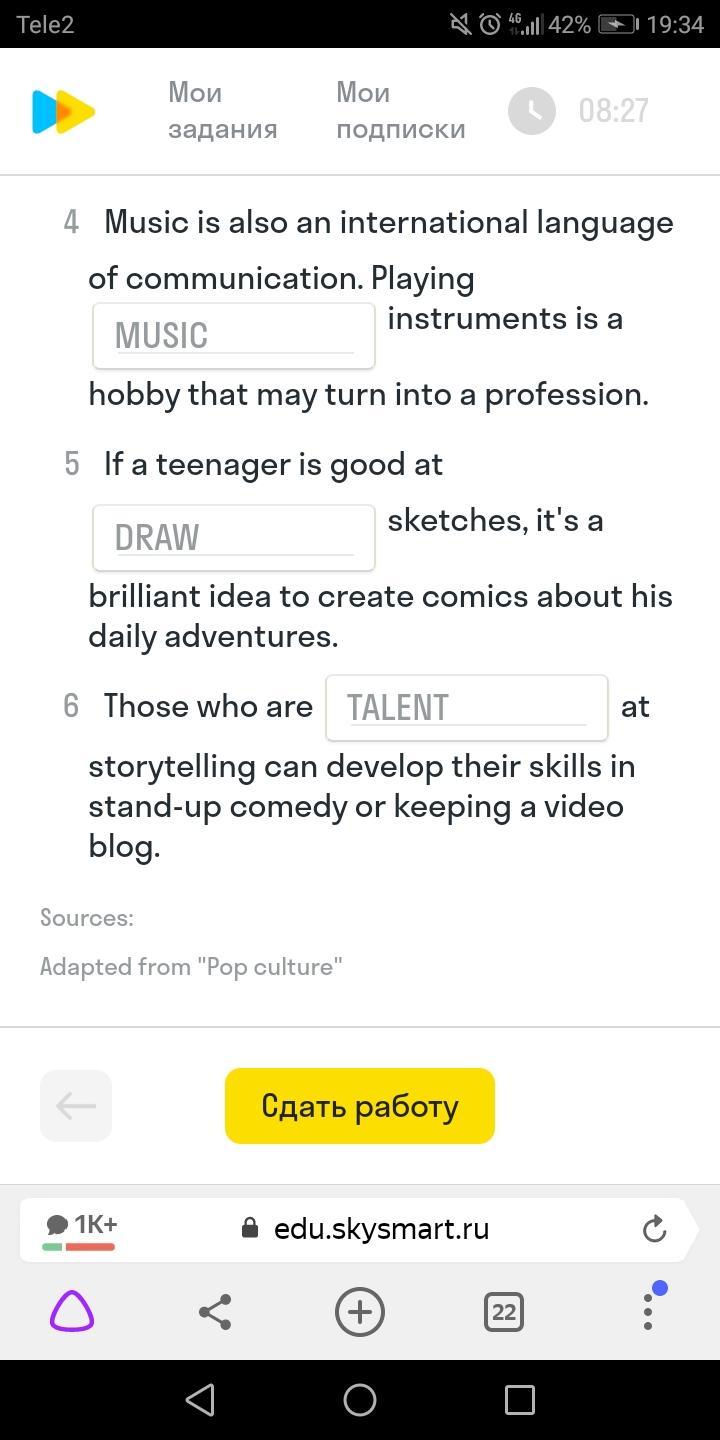The image size is (720, 1440).
Task: Open the Мои задания section
Action: coord(222,111)
